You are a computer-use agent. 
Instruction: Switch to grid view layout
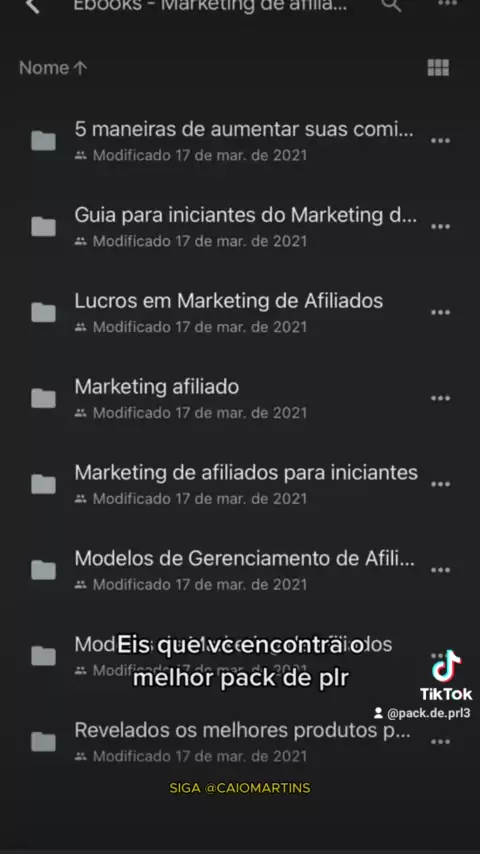pos(438,68)
